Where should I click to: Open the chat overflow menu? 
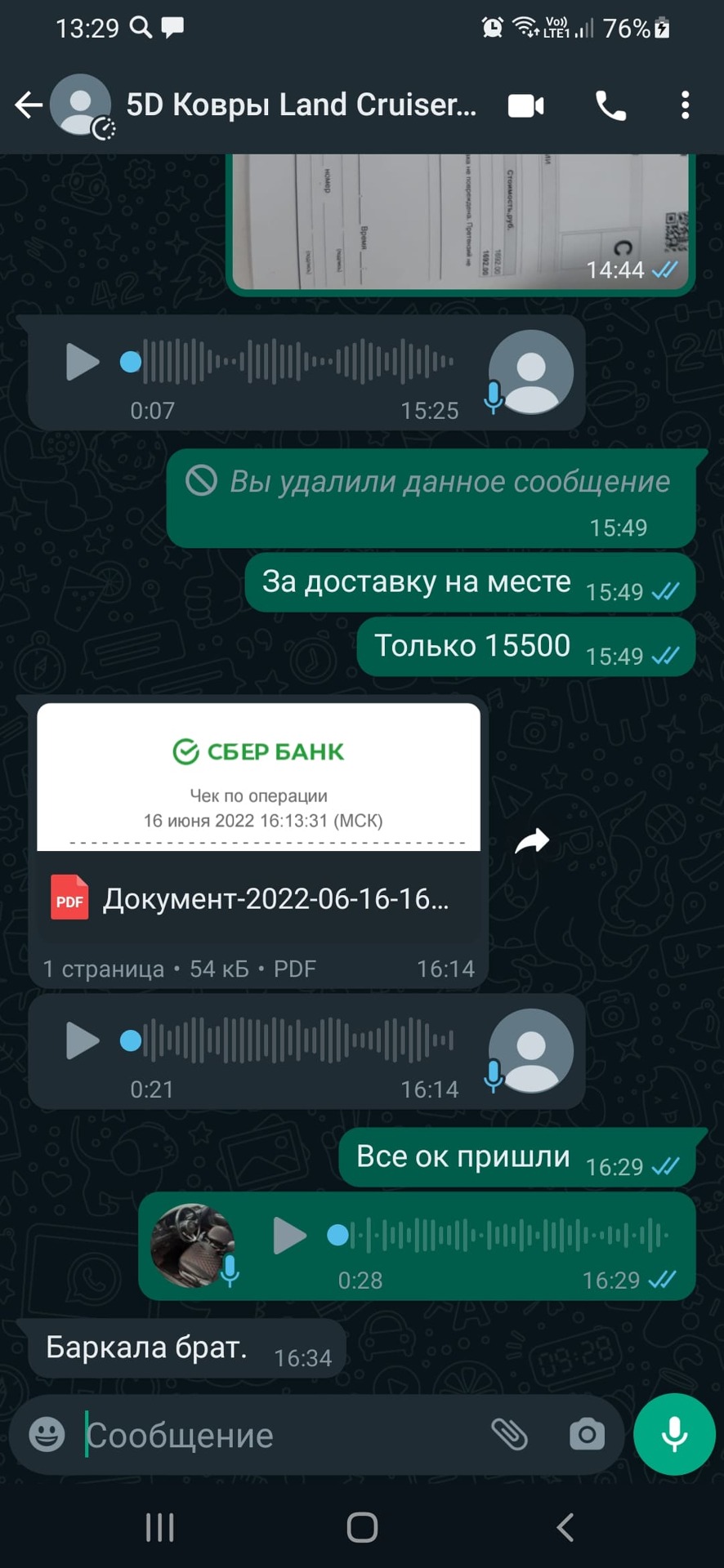685,106
